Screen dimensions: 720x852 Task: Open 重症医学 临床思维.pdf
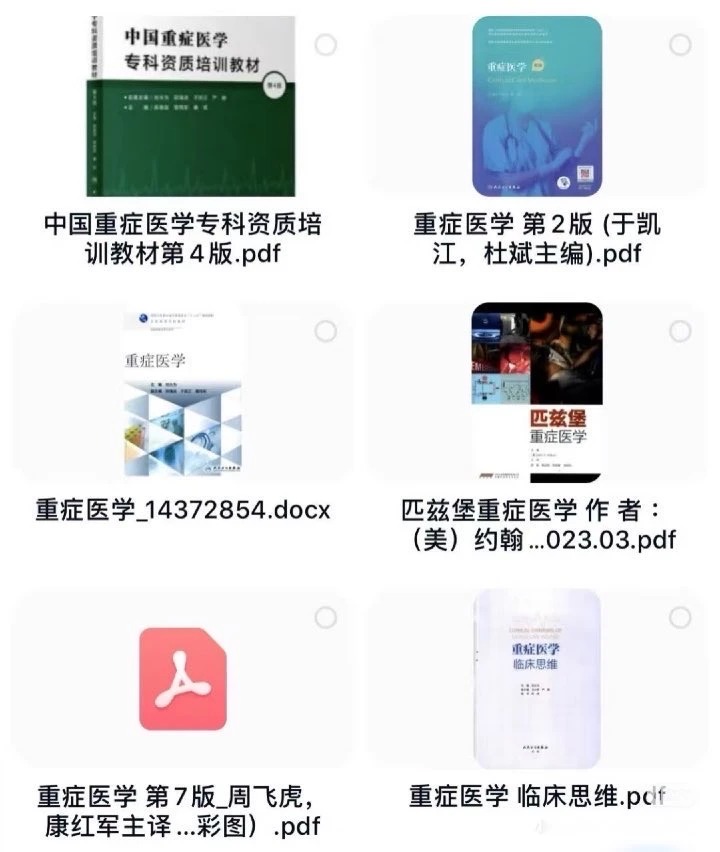(x=537, y=678)
